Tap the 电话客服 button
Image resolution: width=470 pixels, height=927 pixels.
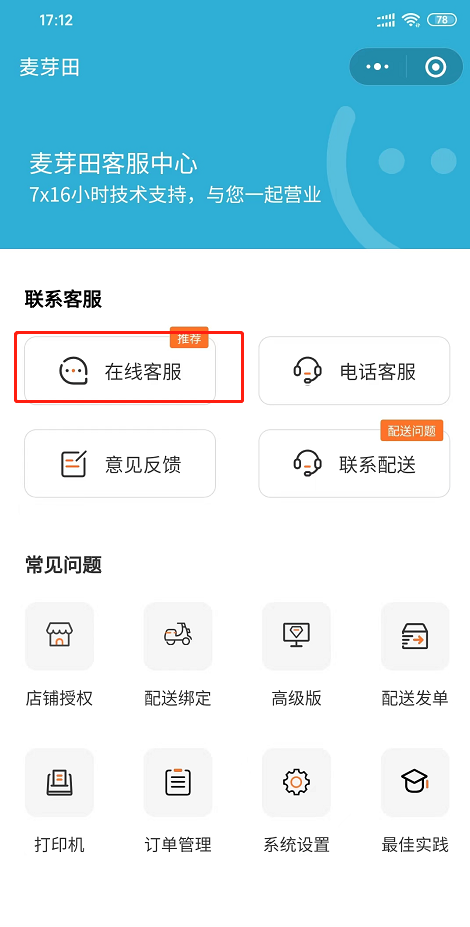(x=354, y=371)
